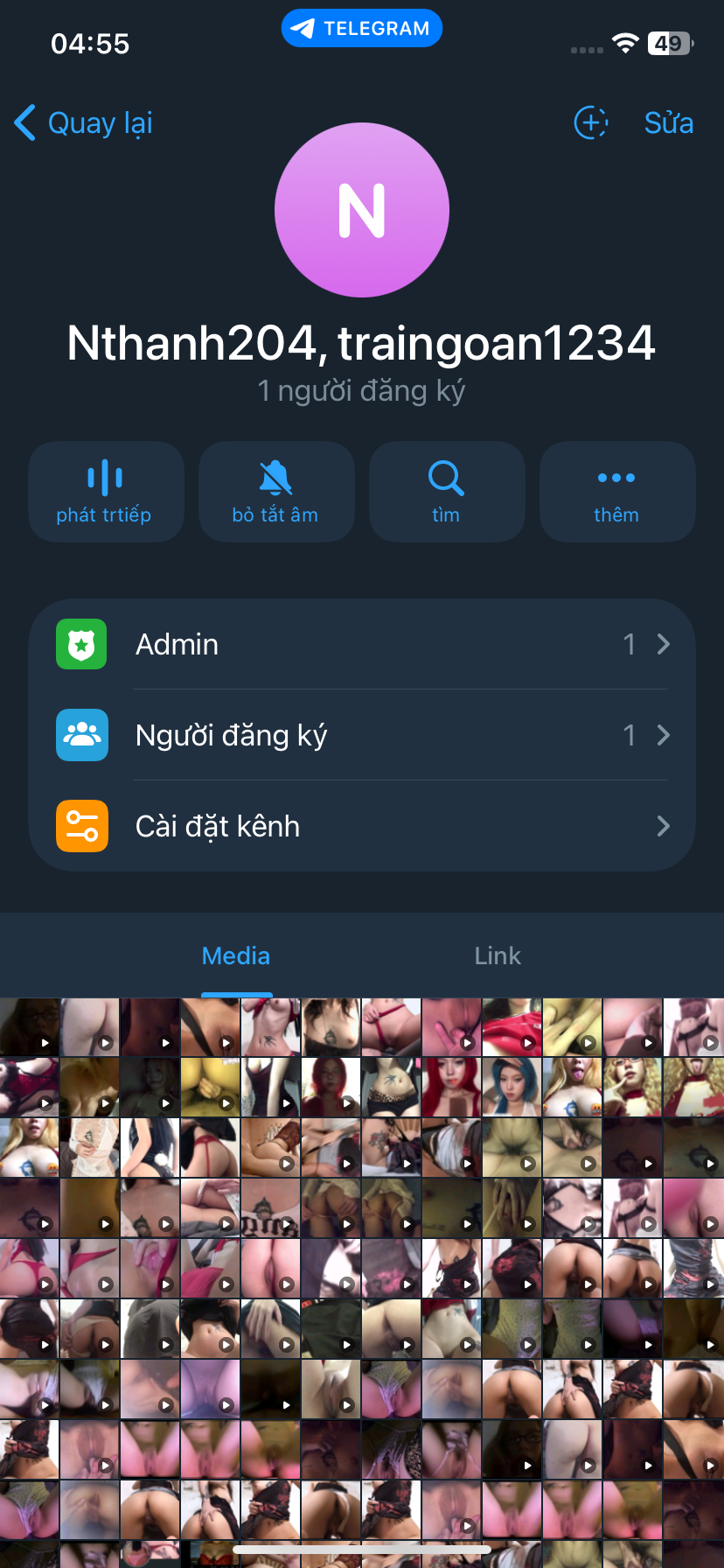Switch to the Link tab
The width and height of the screenshot is (724, 1568).
[x=498, y=955]
